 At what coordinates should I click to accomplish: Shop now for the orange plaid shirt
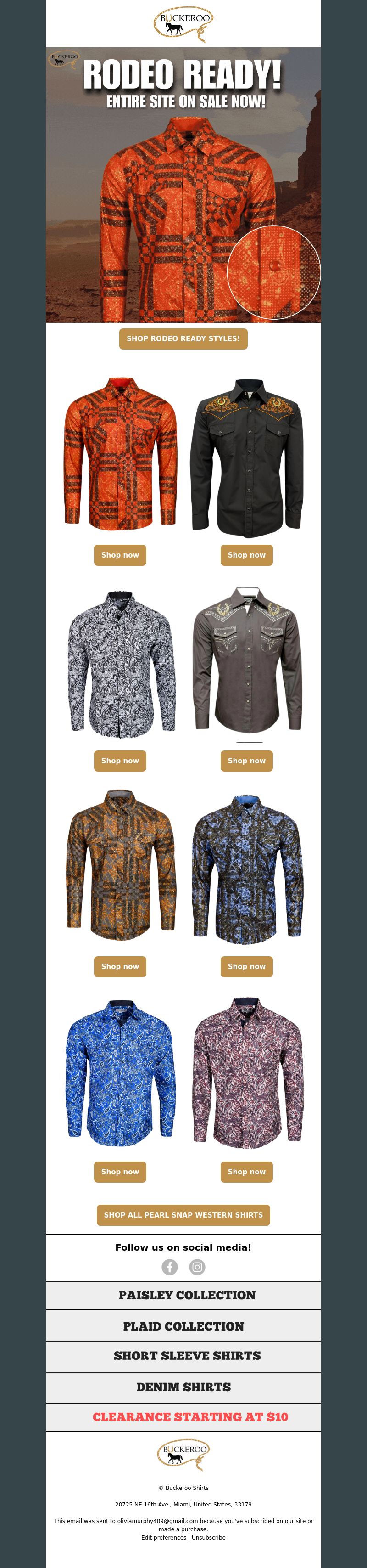[x=120, y=554]
